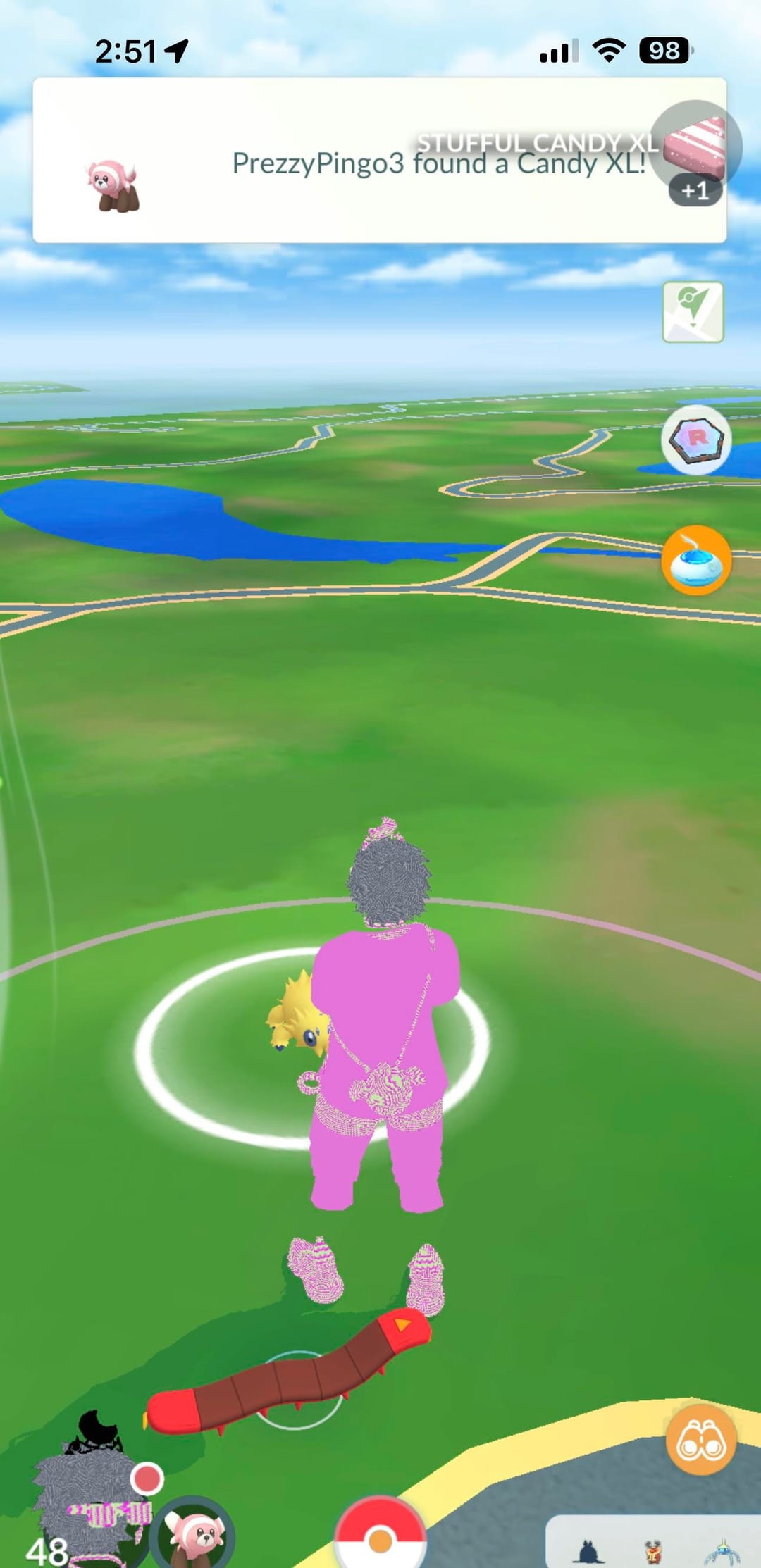Screen dimensions: 761x1568
Task: Open the nearby Pokémon tracker
Action: [653, 1545]
